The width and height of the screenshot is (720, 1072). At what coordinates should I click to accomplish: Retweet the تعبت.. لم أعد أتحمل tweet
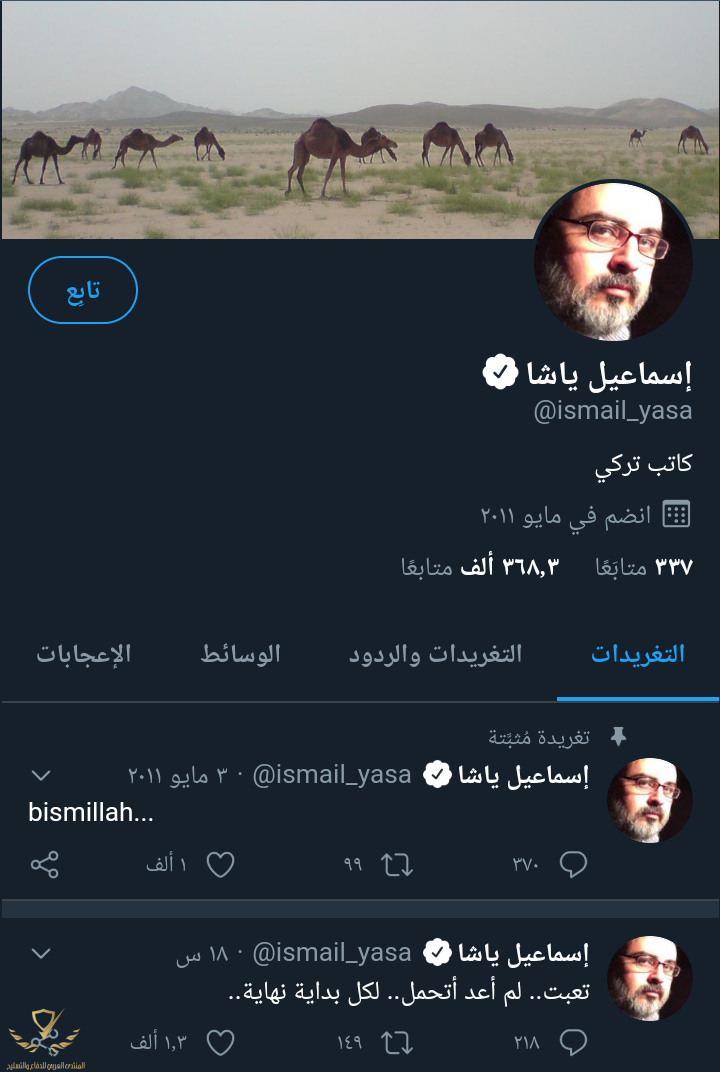397,1043
